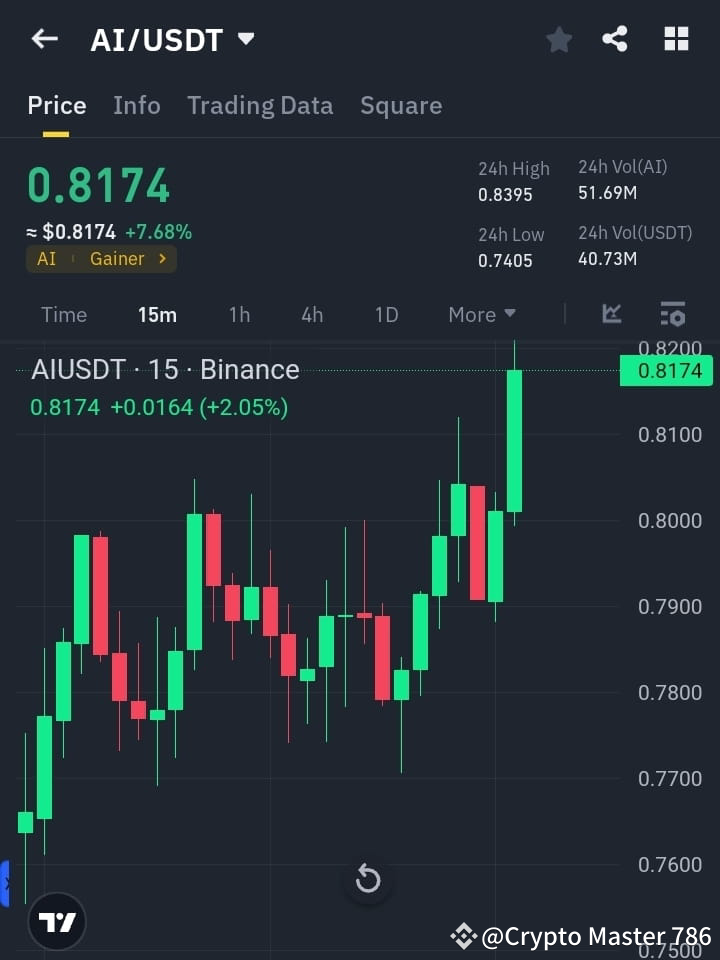Image resolution: width=720 pixels, height=960 pixels.
Task: Open the More timeframes dropdown
Action: pos(481,314)
